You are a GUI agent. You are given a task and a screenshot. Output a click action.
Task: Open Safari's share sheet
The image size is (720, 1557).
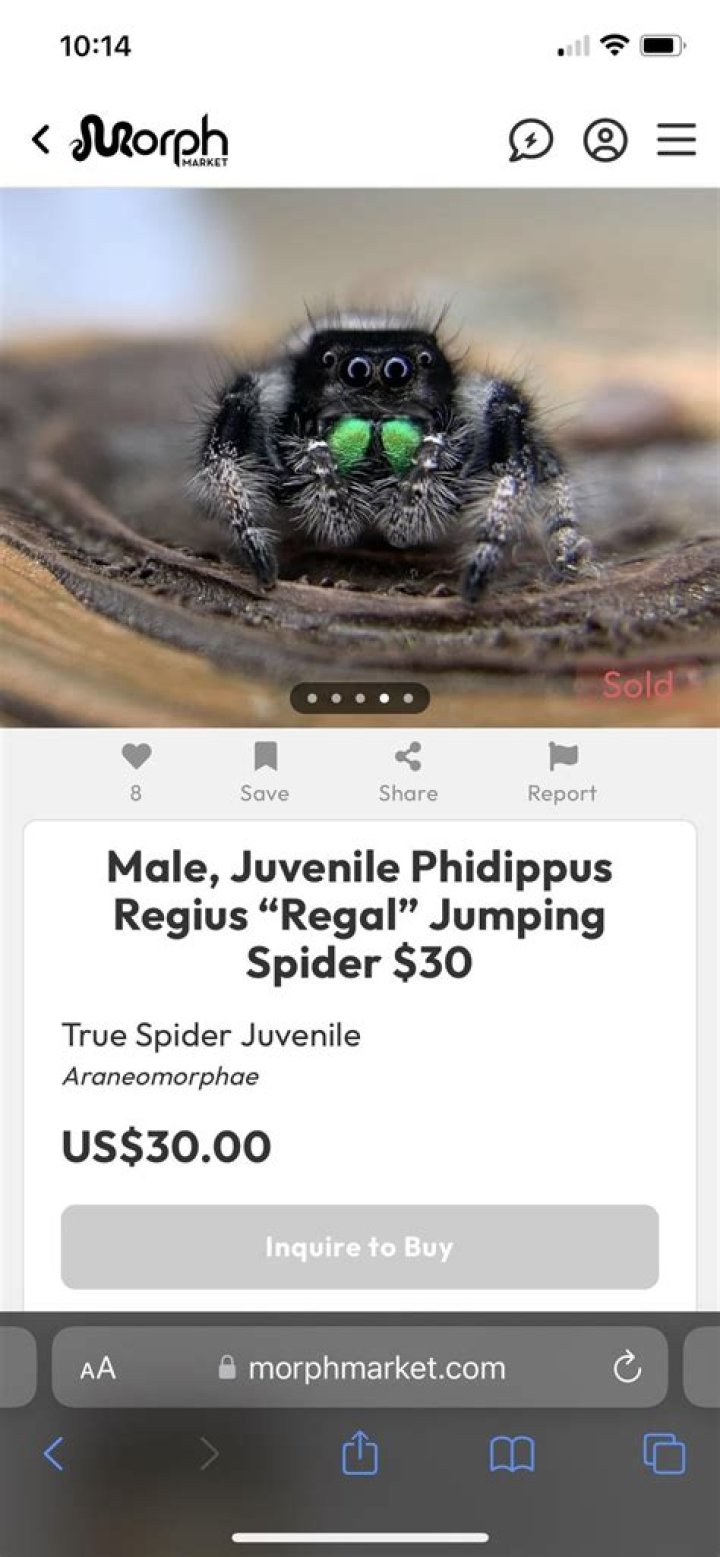[x=360, y=1453]
